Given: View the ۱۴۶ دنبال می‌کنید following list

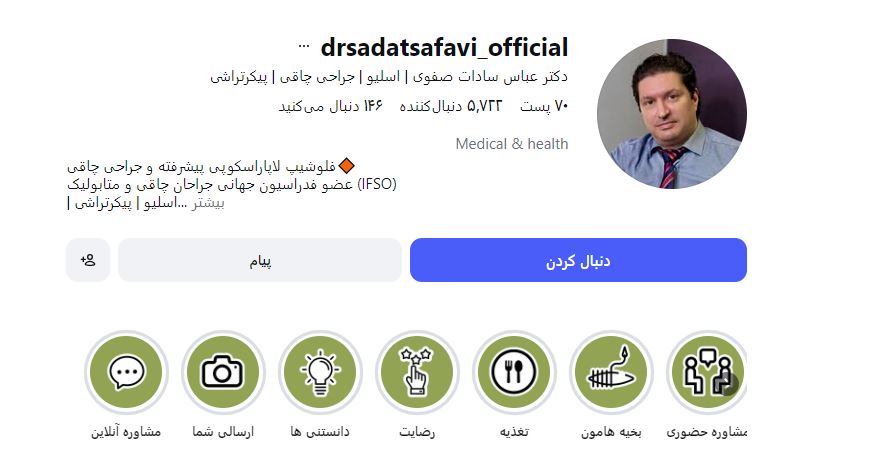Looking at the screenshot, I should click(x=331, y=106).
